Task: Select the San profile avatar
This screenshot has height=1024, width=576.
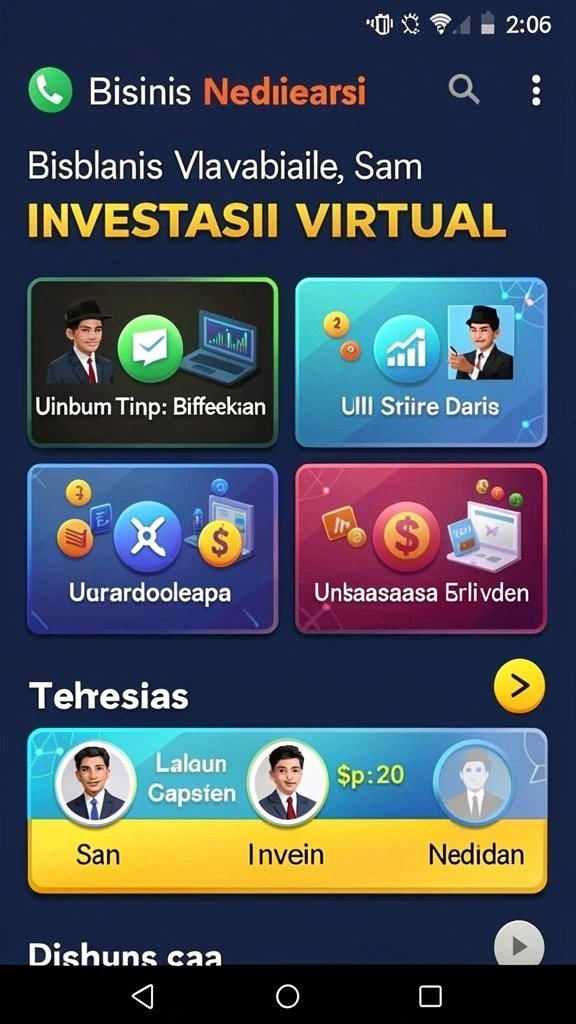Action: (96, 782)
